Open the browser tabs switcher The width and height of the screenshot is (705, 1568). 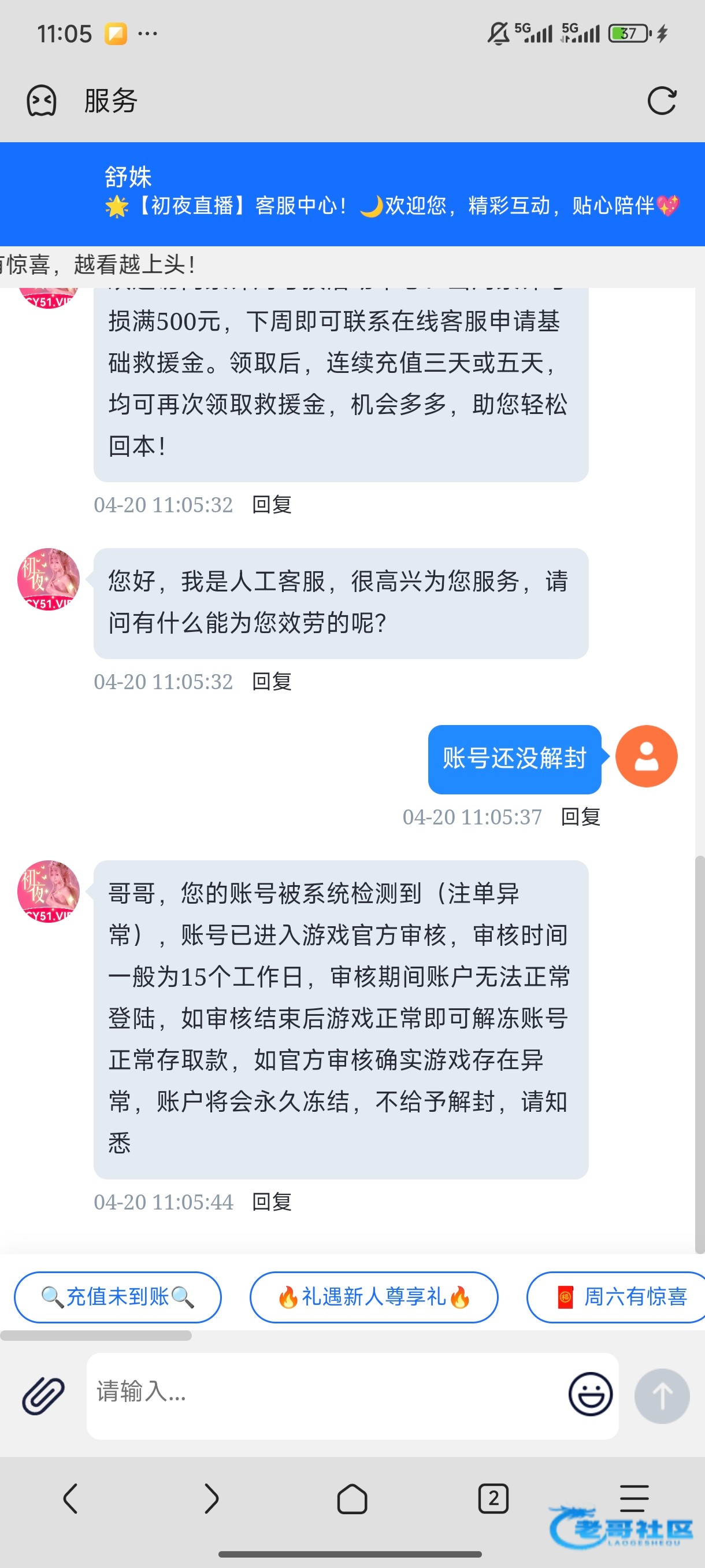tap(493, 1498)
